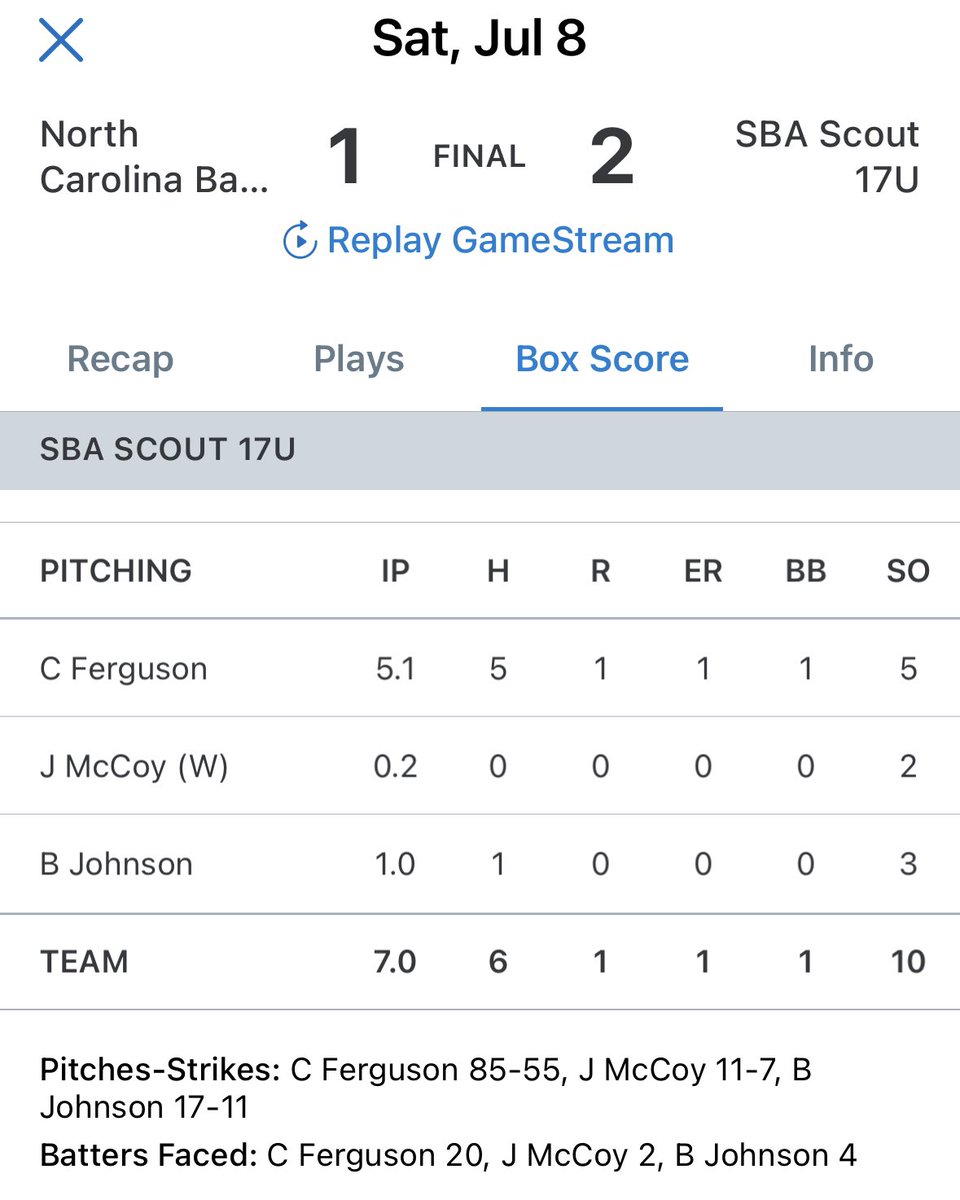The image size is (960, 1200).
Task: View the Info tab
Action: pyautogui.click(x=841, y=359)
